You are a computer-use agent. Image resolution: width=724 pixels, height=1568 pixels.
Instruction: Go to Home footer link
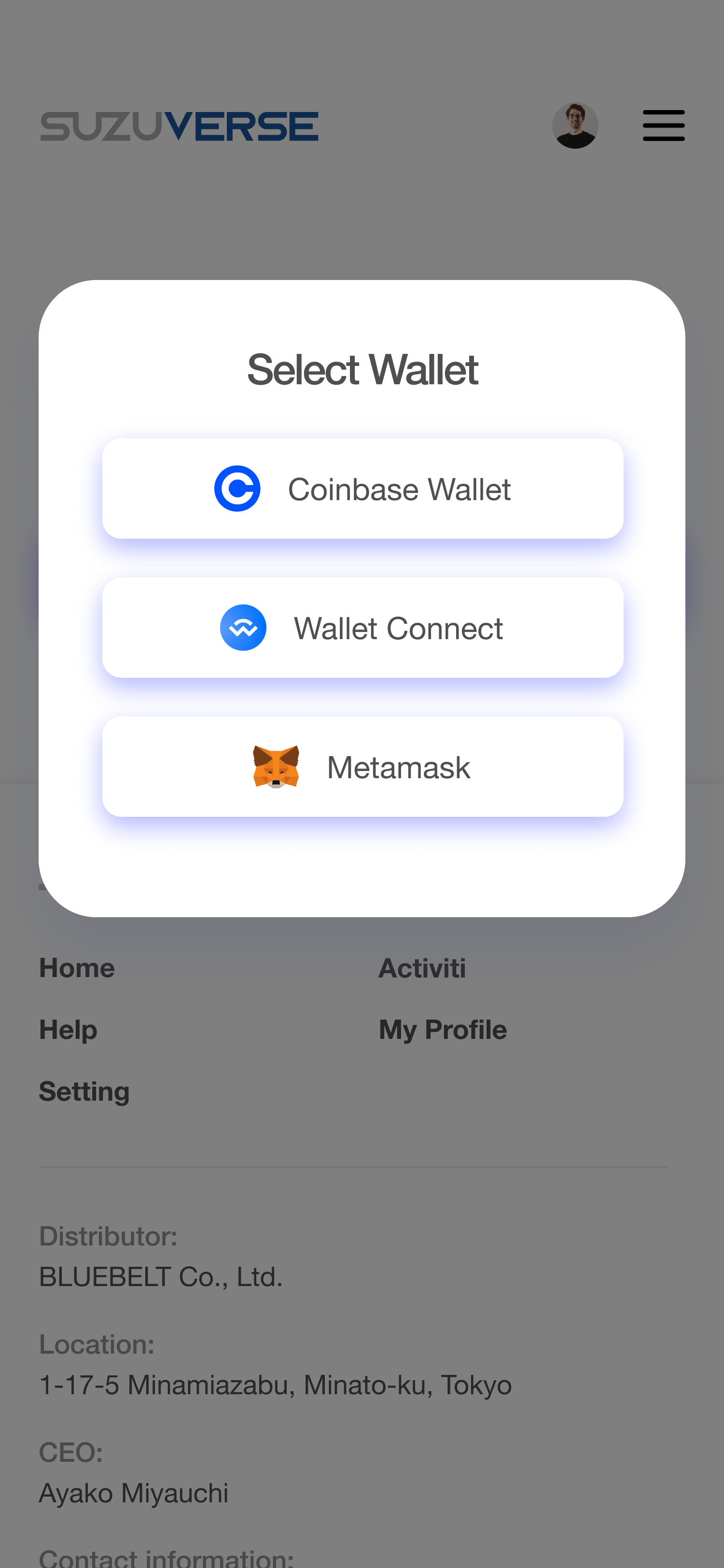(77, 968)
